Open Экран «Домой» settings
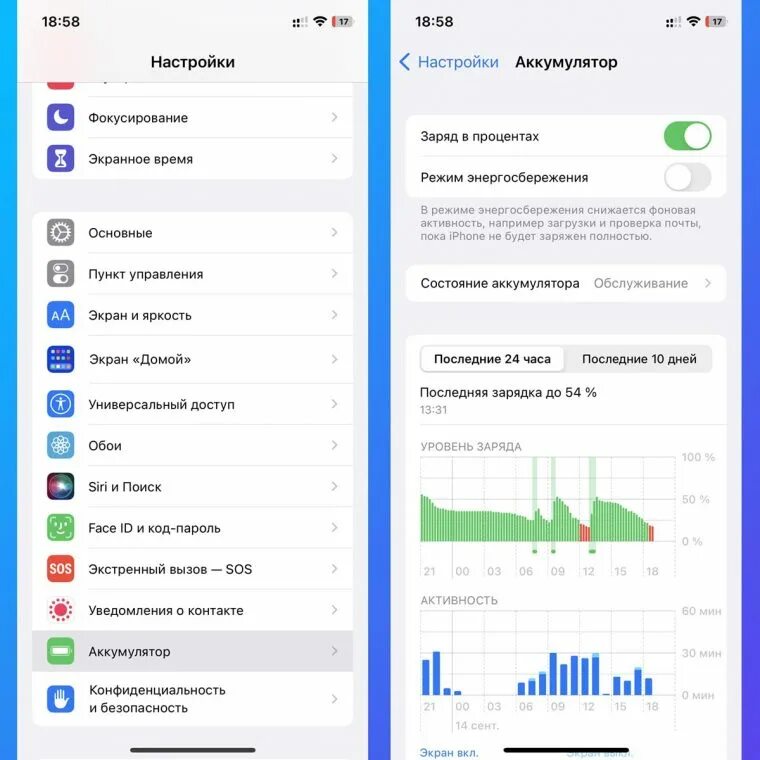760x760 pixels. [x=192, y=359]
